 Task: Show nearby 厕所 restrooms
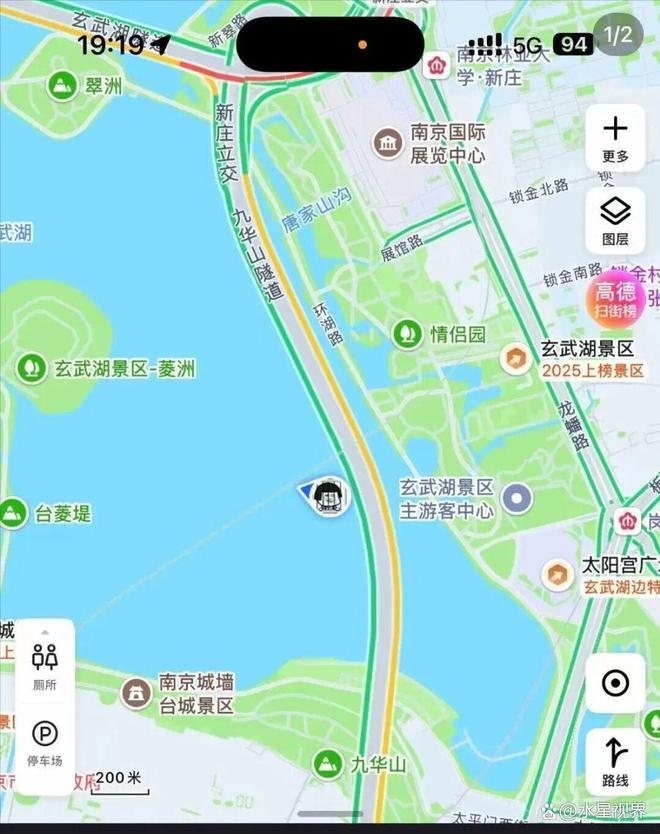(x=45, y=665)
